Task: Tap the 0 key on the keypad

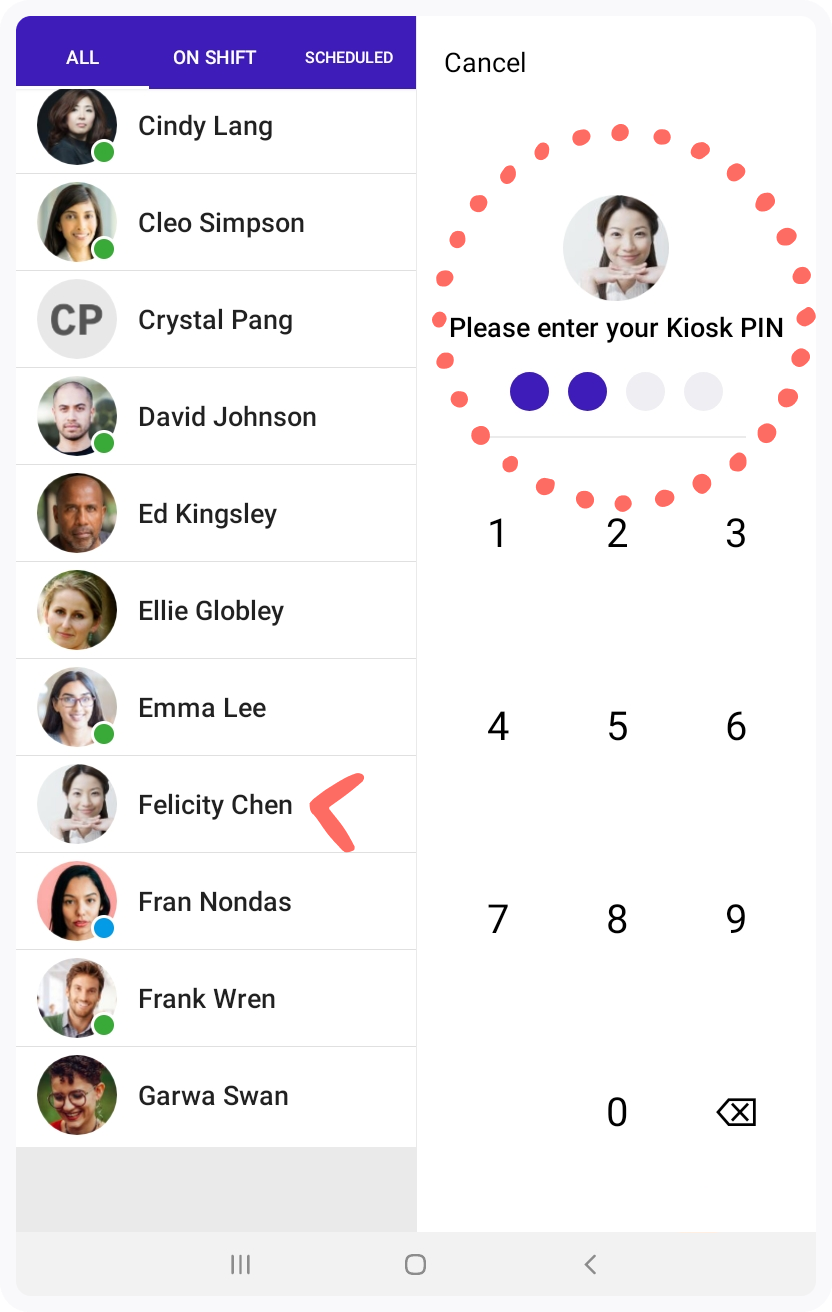Action: point(617,1112)
